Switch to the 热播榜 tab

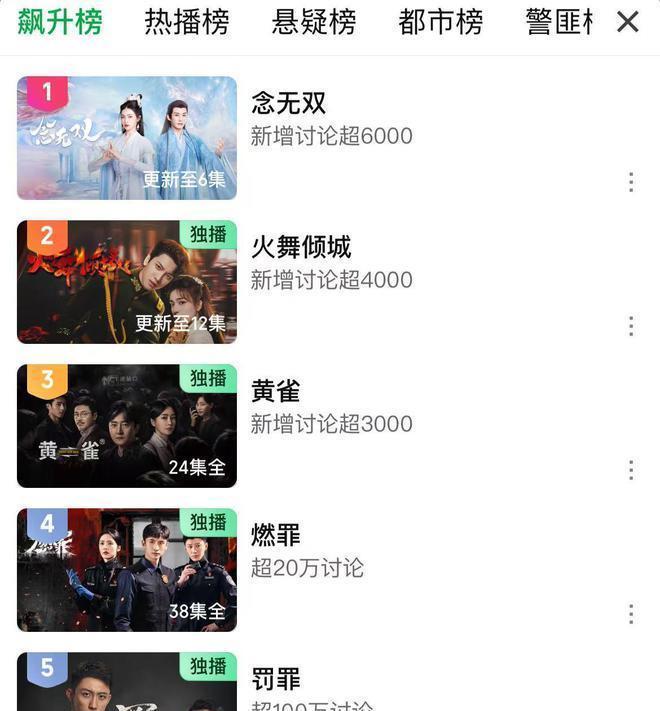click(x=187, y=22)
